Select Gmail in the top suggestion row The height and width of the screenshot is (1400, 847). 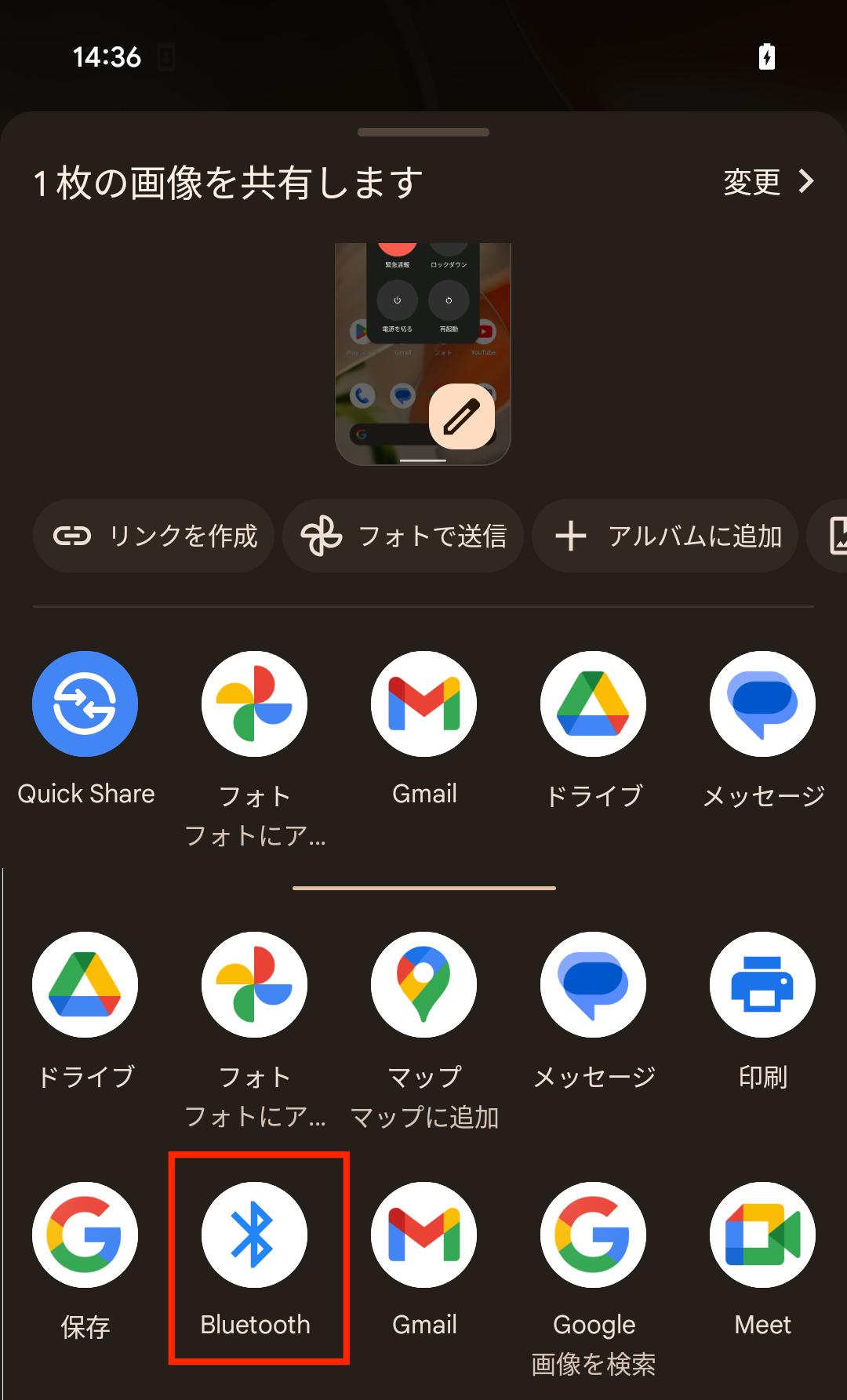coord(424,704)
